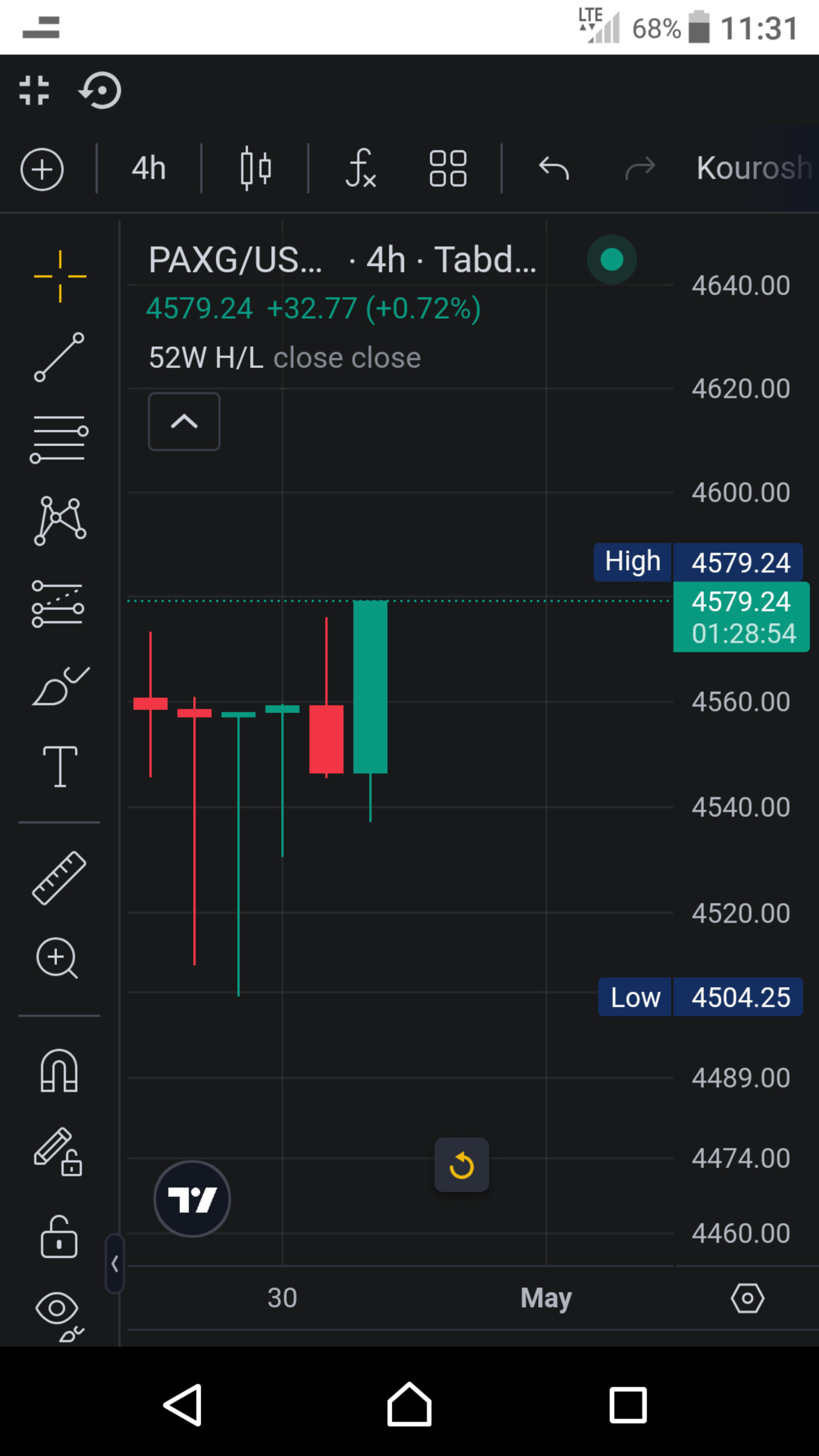Undo the last chart action

point(553,169)
